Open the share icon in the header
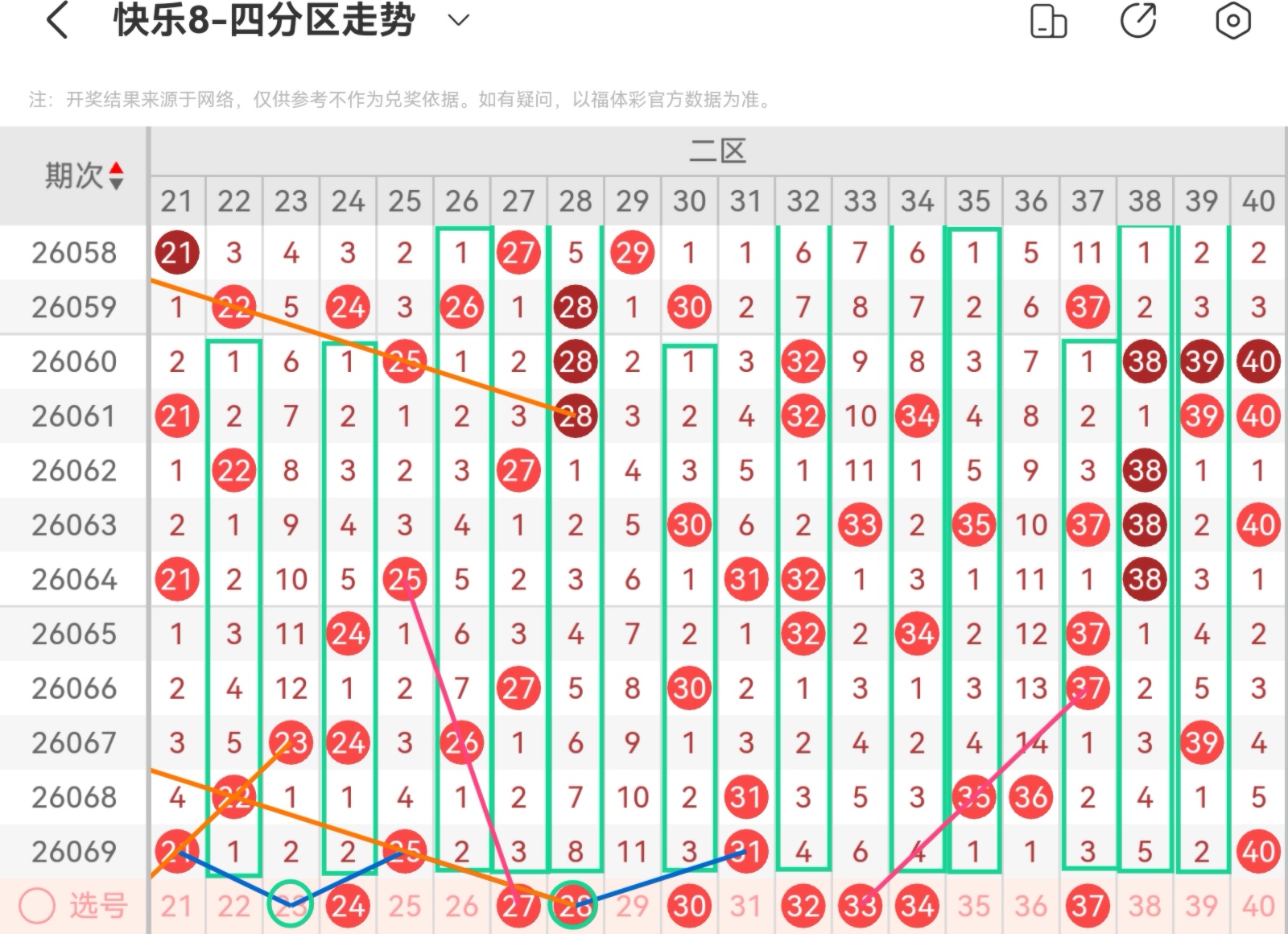1288x934 pixels. pyautogui.click(x=1138, y=21)
